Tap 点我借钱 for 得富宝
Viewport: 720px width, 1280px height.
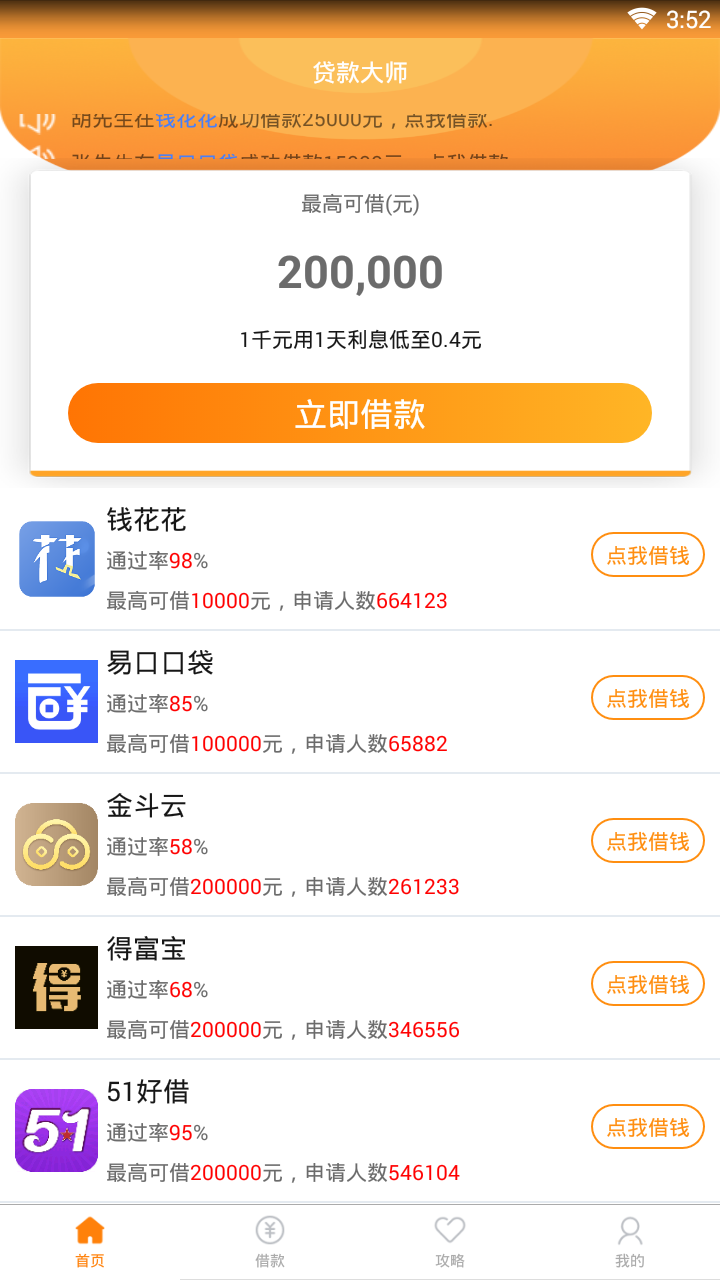(x=648, y=984)
